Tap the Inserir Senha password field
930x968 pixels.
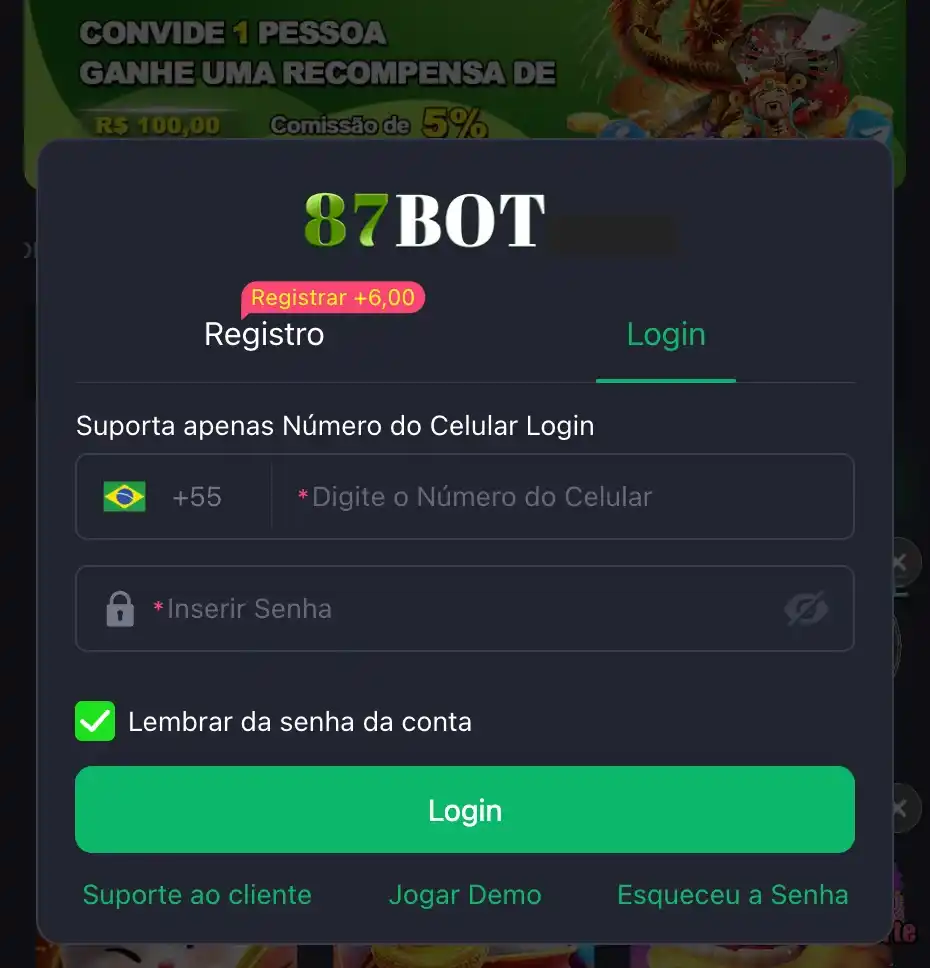[x=450, y=609]
